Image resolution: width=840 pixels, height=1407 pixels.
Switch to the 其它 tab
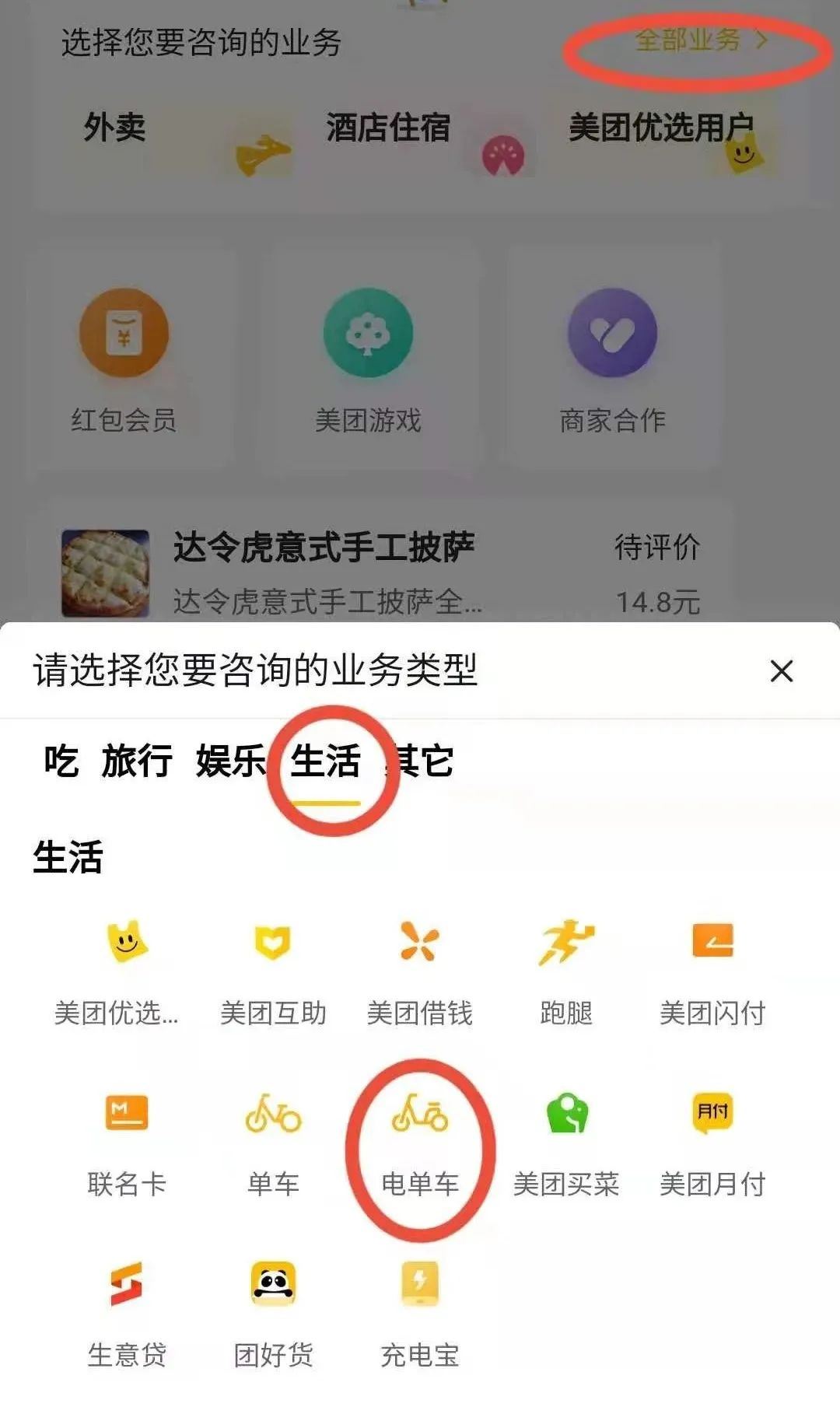pyautogui.click(x=423, y=761)
